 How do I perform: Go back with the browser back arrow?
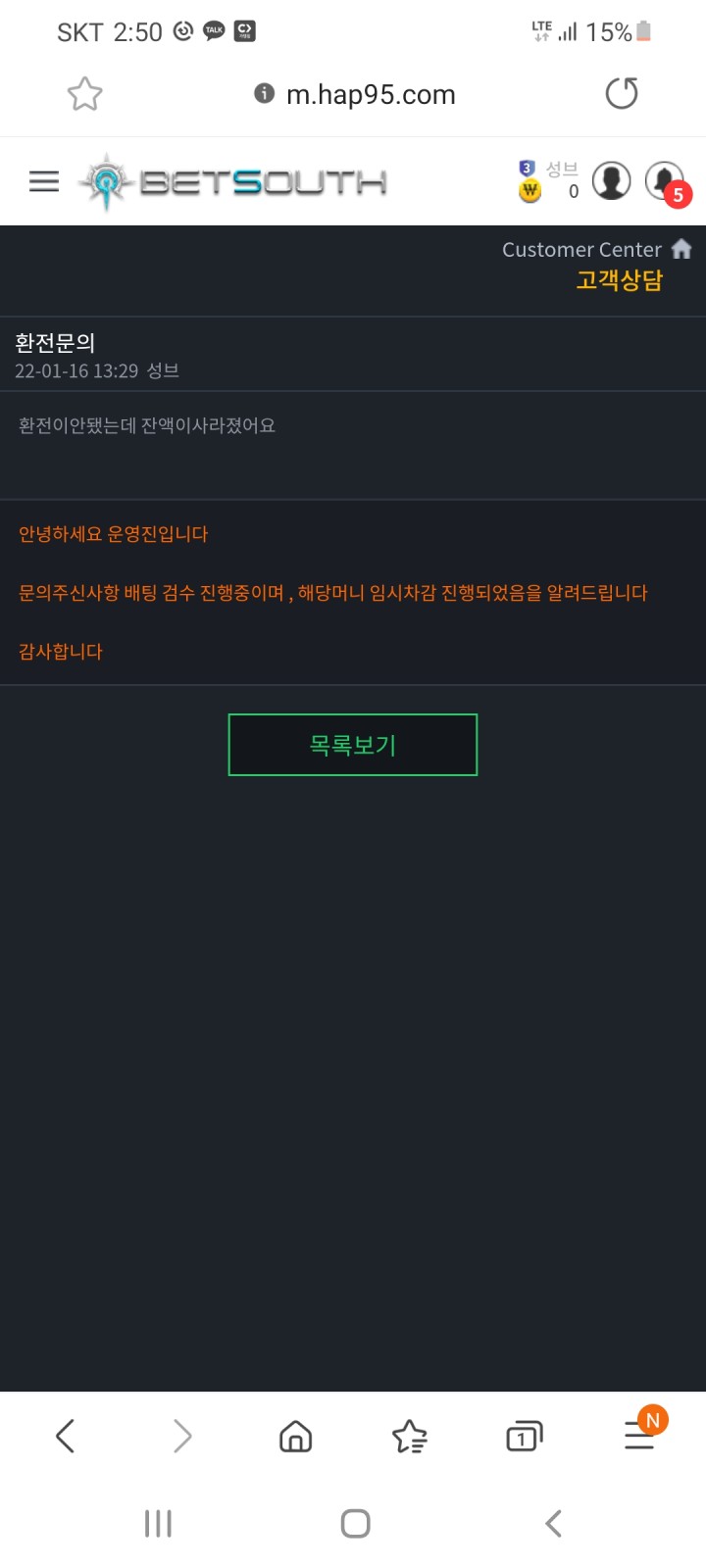pyautogui.click(x=66, y=1437)
